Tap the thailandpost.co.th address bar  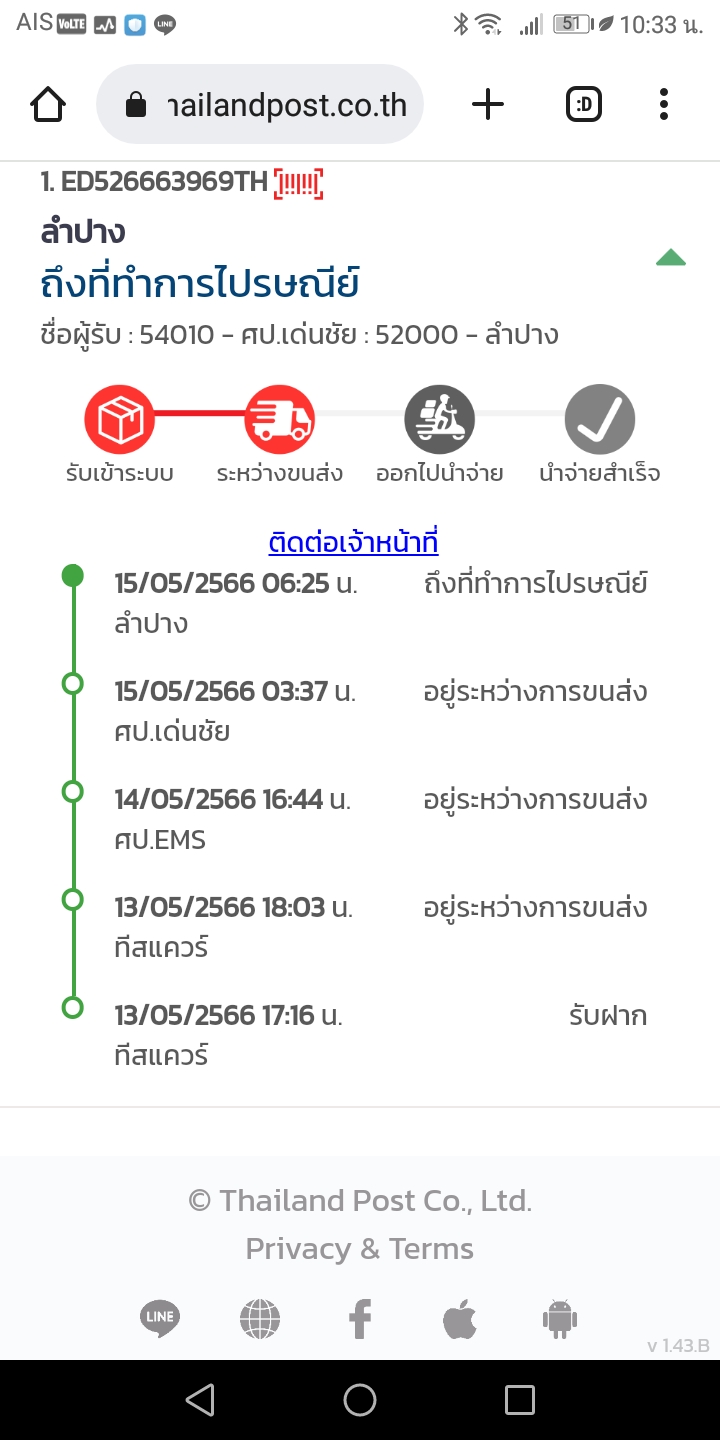click(x=260, y=104)
